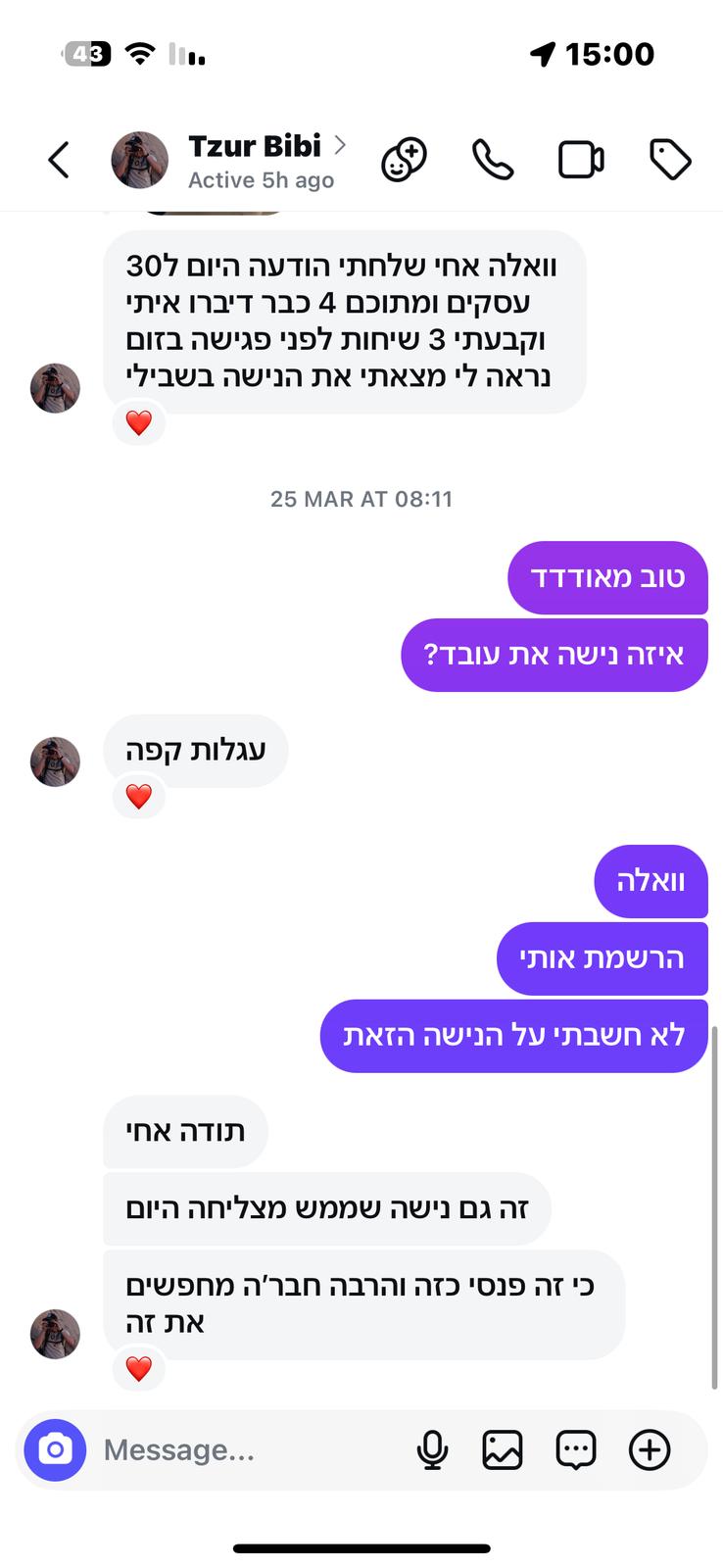Record a voice message with the microphone
This screenshot has width=723, height=1568.
pyautogui.click(x=432, y=1449)
